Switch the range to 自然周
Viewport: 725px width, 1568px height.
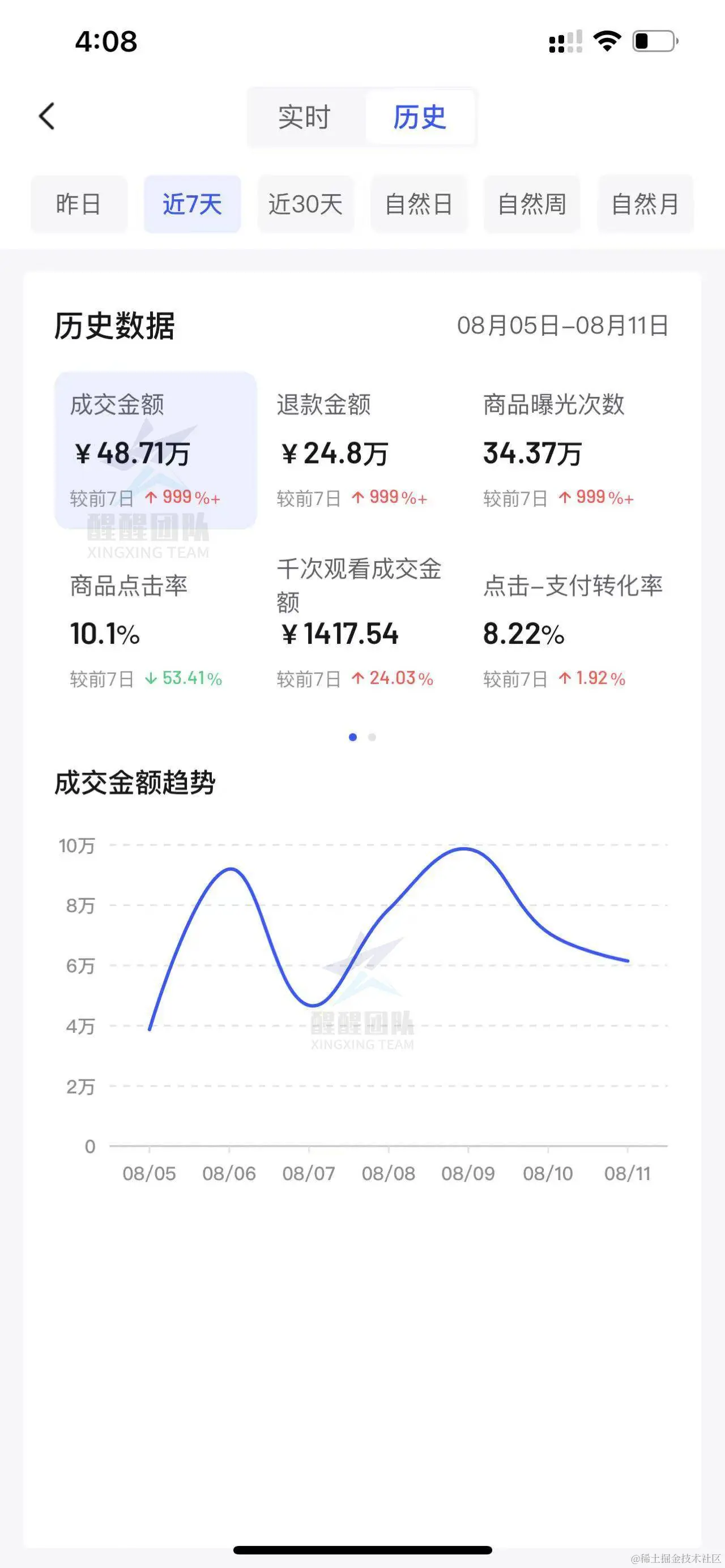(532, 204)
